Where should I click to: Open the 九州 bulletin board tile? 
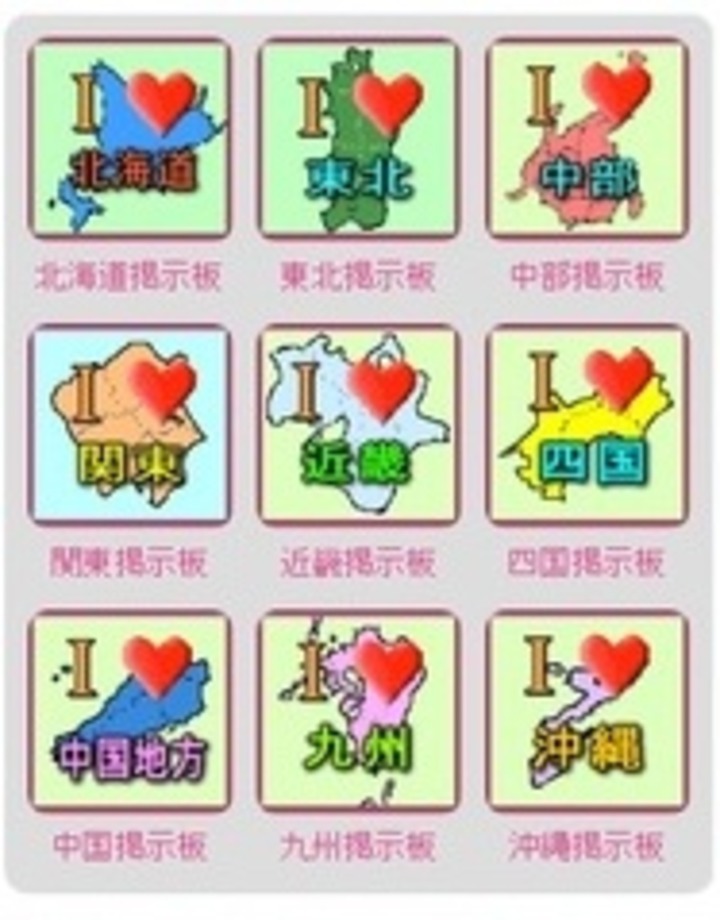[358, 710]
